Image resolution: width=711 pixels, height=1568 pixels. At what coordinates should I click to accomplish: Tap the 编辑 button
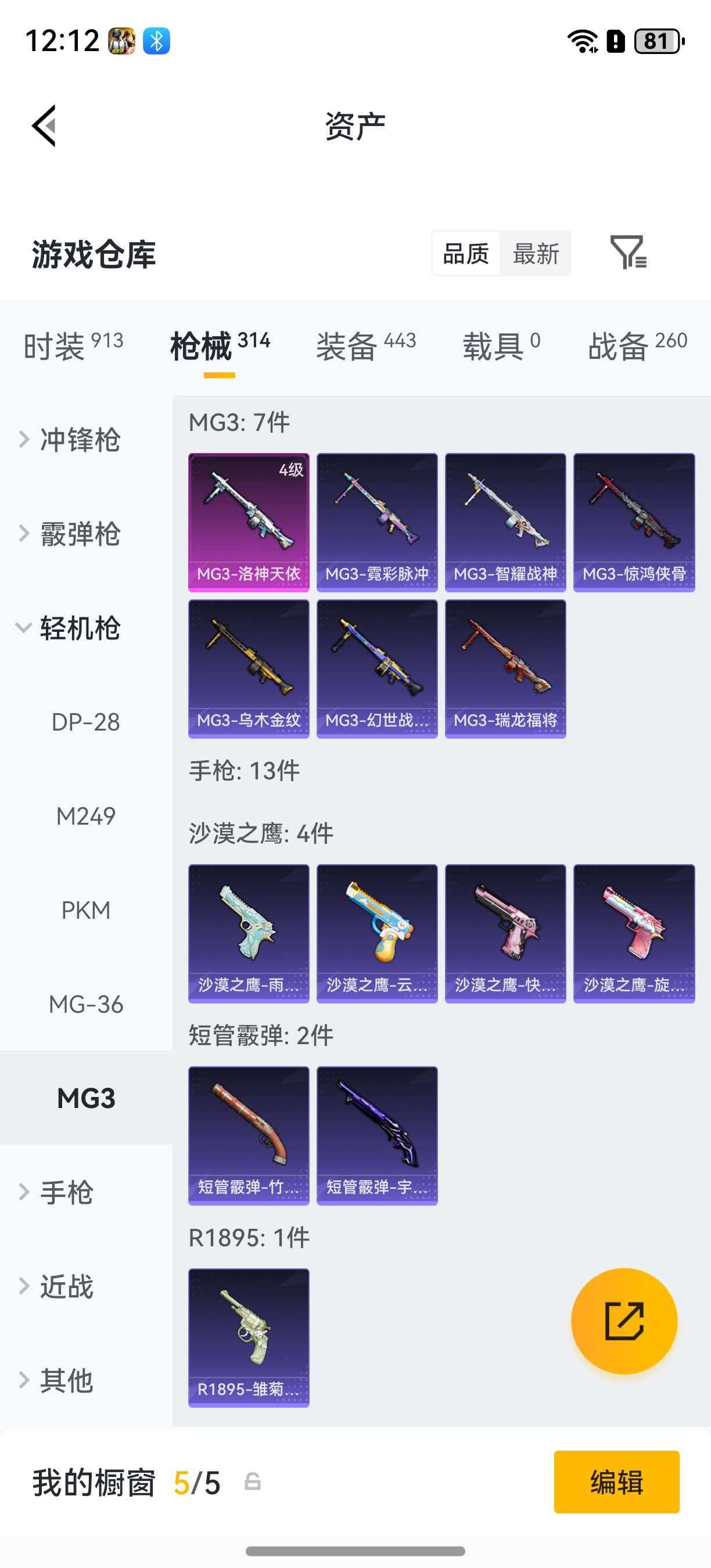(616, 1481)
